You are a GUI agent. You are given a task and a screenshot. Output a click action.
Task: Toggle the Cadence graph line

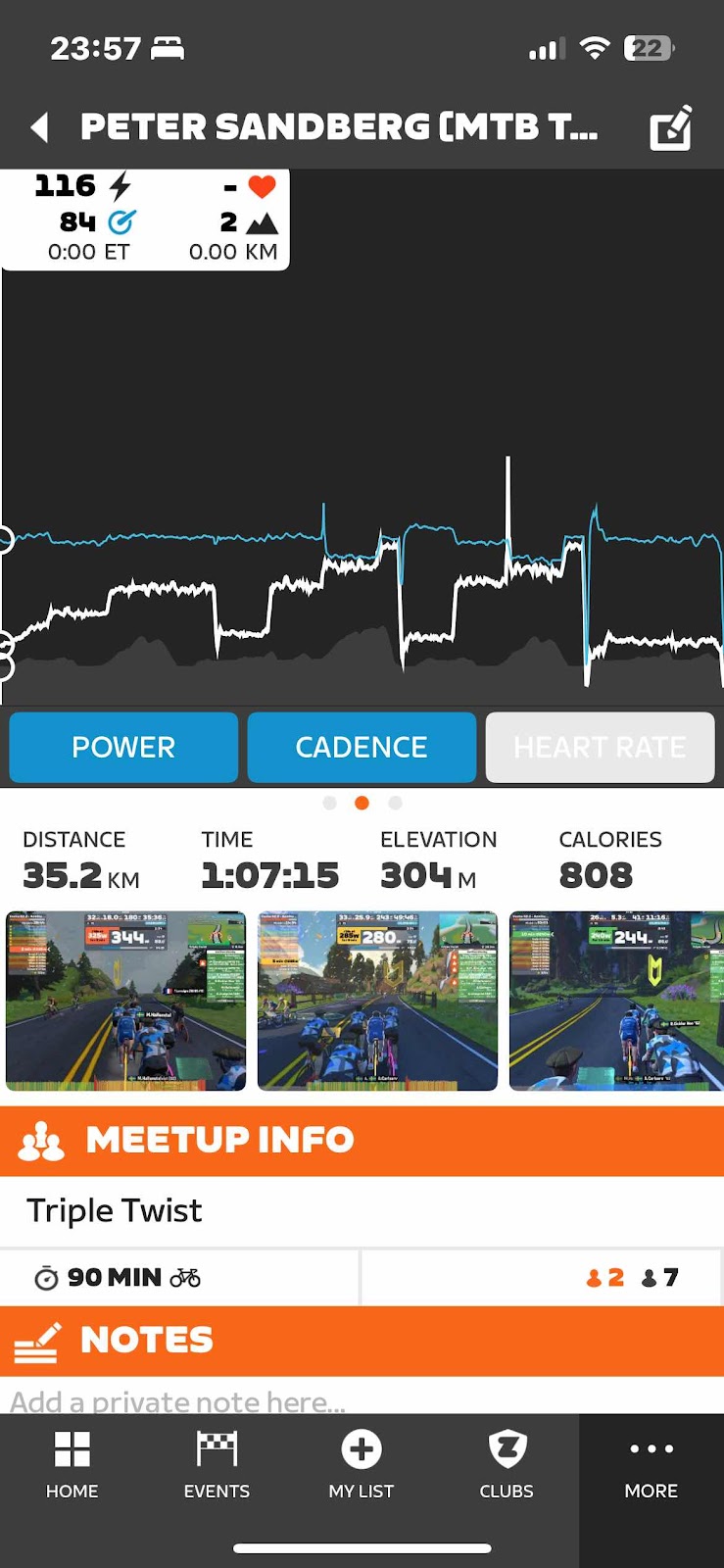(362, 748)
